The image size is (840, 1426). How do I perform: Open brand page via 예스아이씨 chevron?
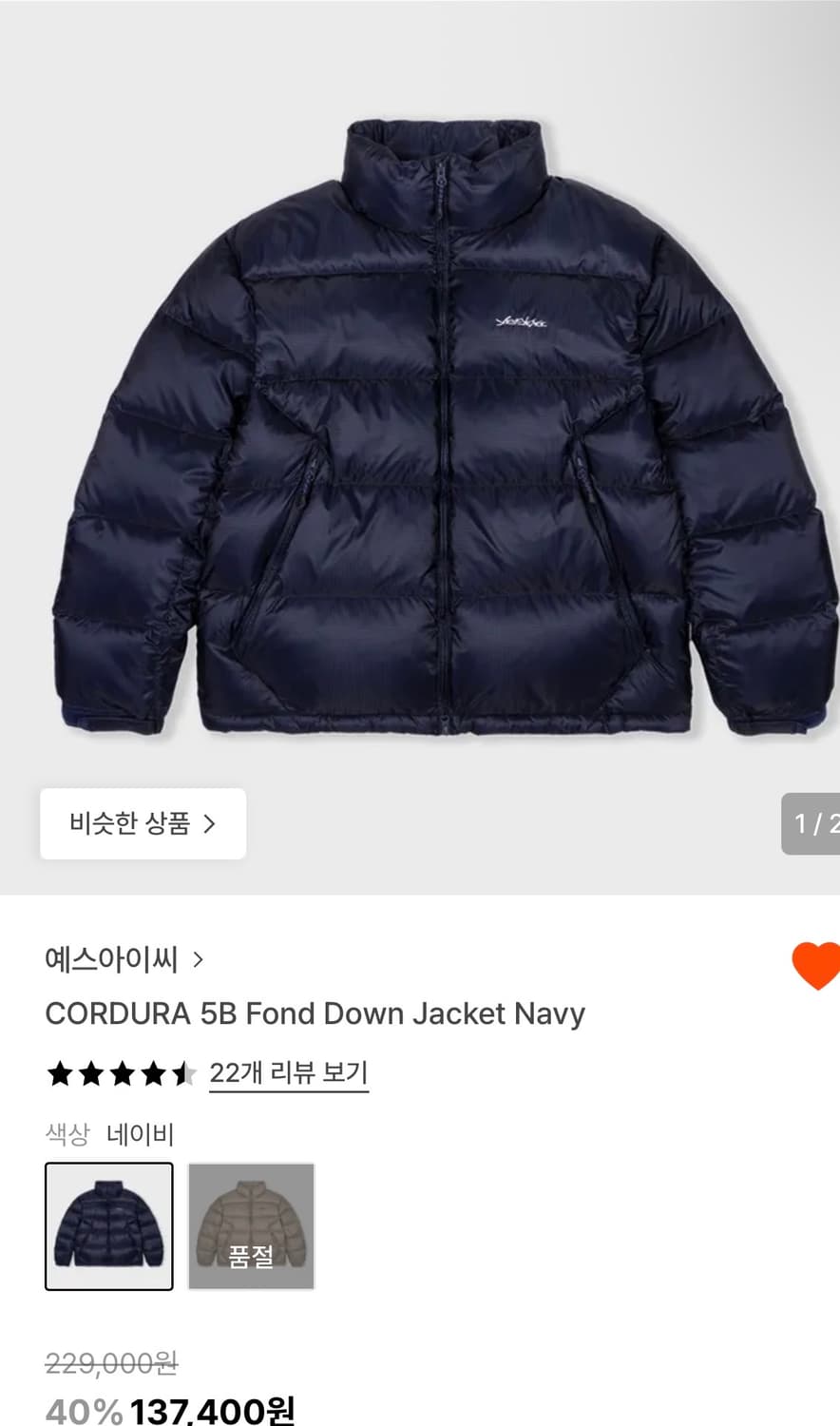(x=199, y=959)
